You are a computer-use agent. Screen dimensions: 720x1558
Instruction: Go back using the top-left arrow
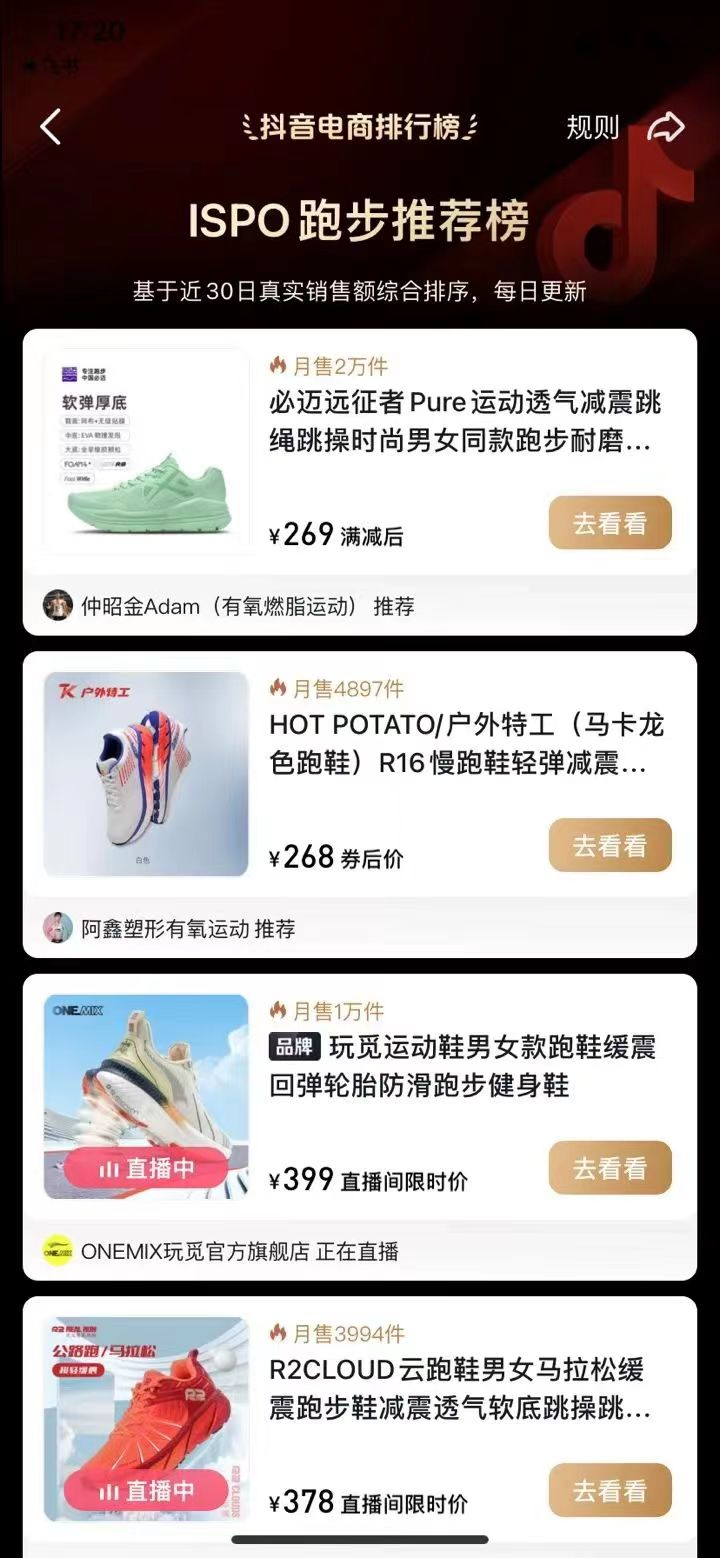tap(51, 127)
